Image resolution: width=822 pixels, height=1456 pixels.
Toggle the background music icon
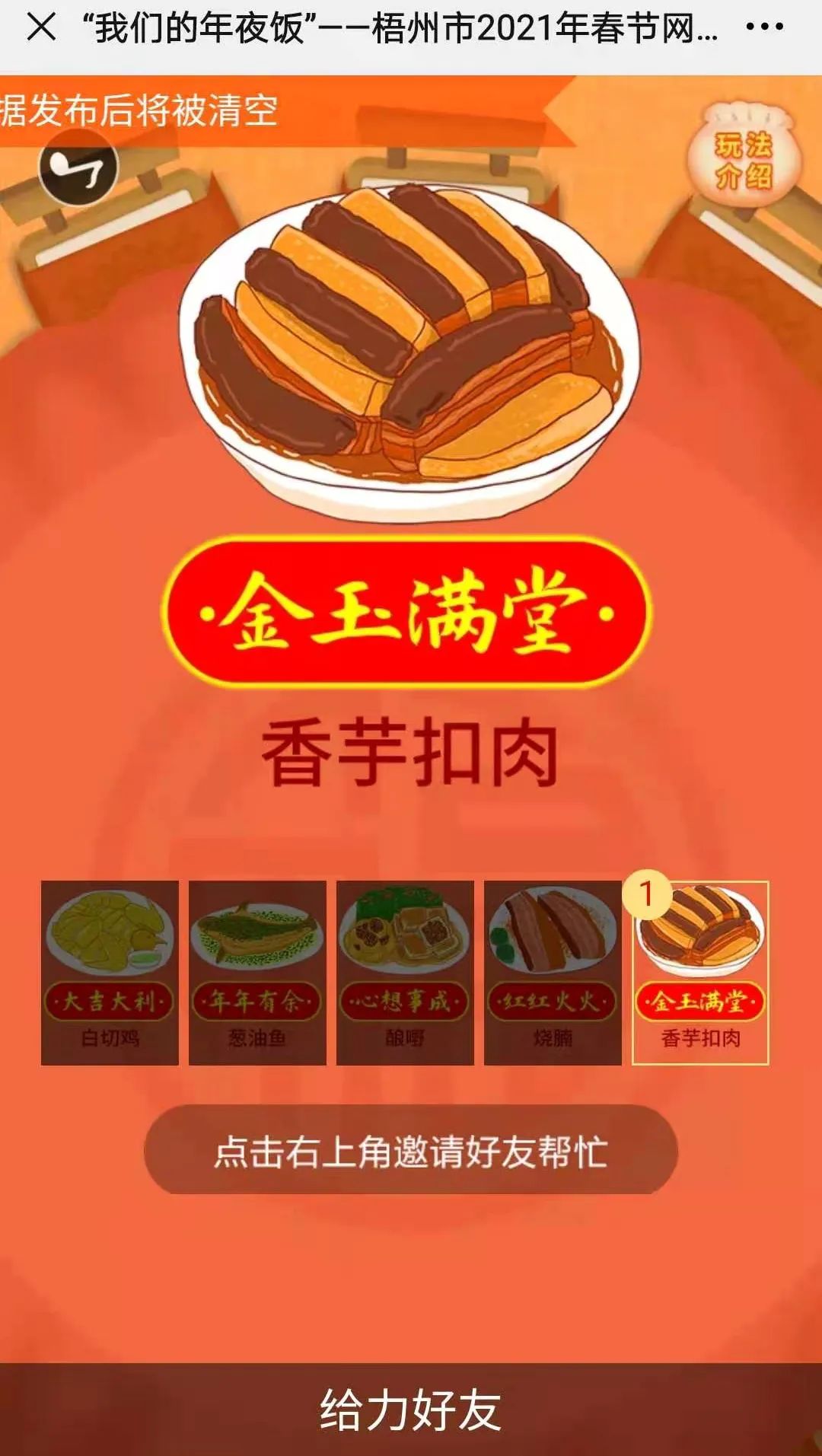click(x=78, y=167)
